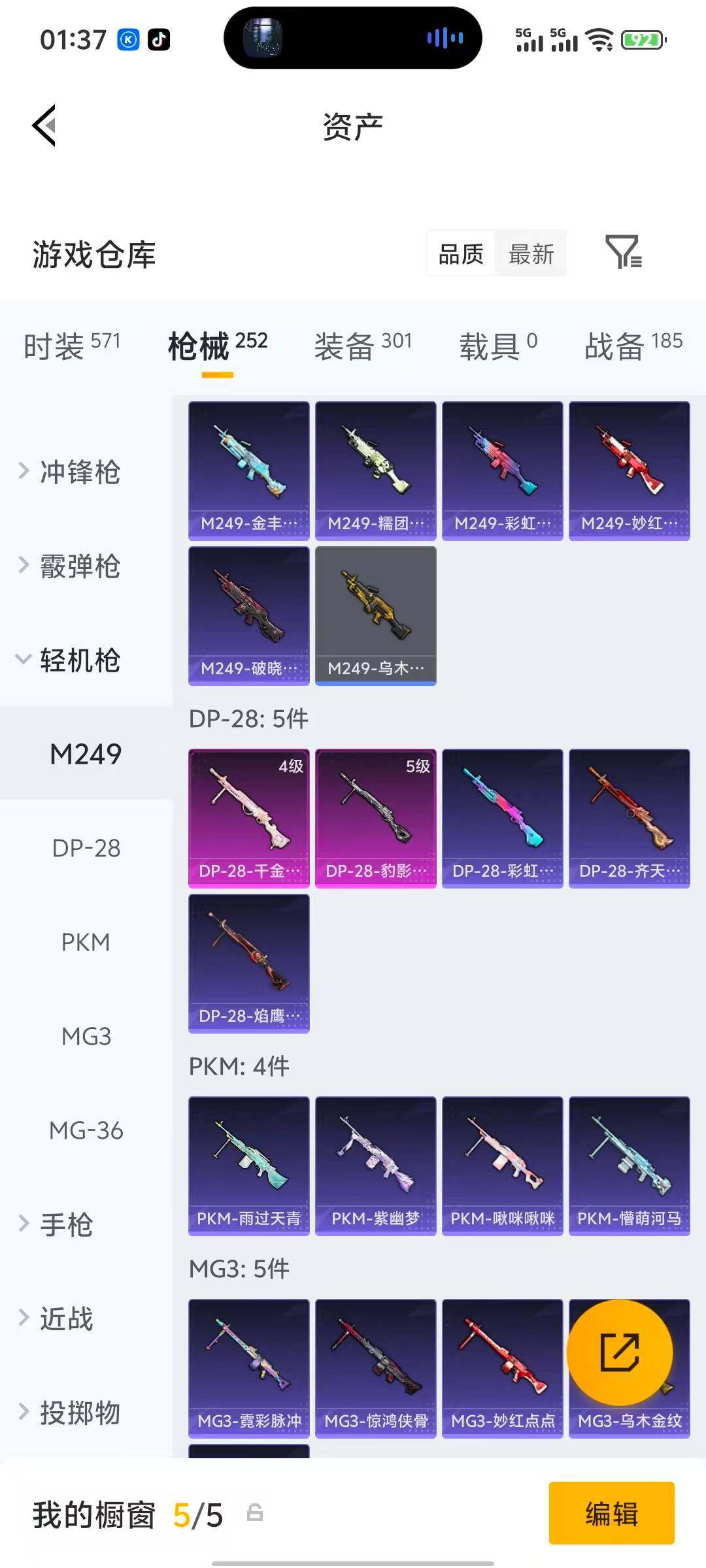Switch to the 时装 tab
Viewport: 706px width, 1568px height.
tap(72, 346)
